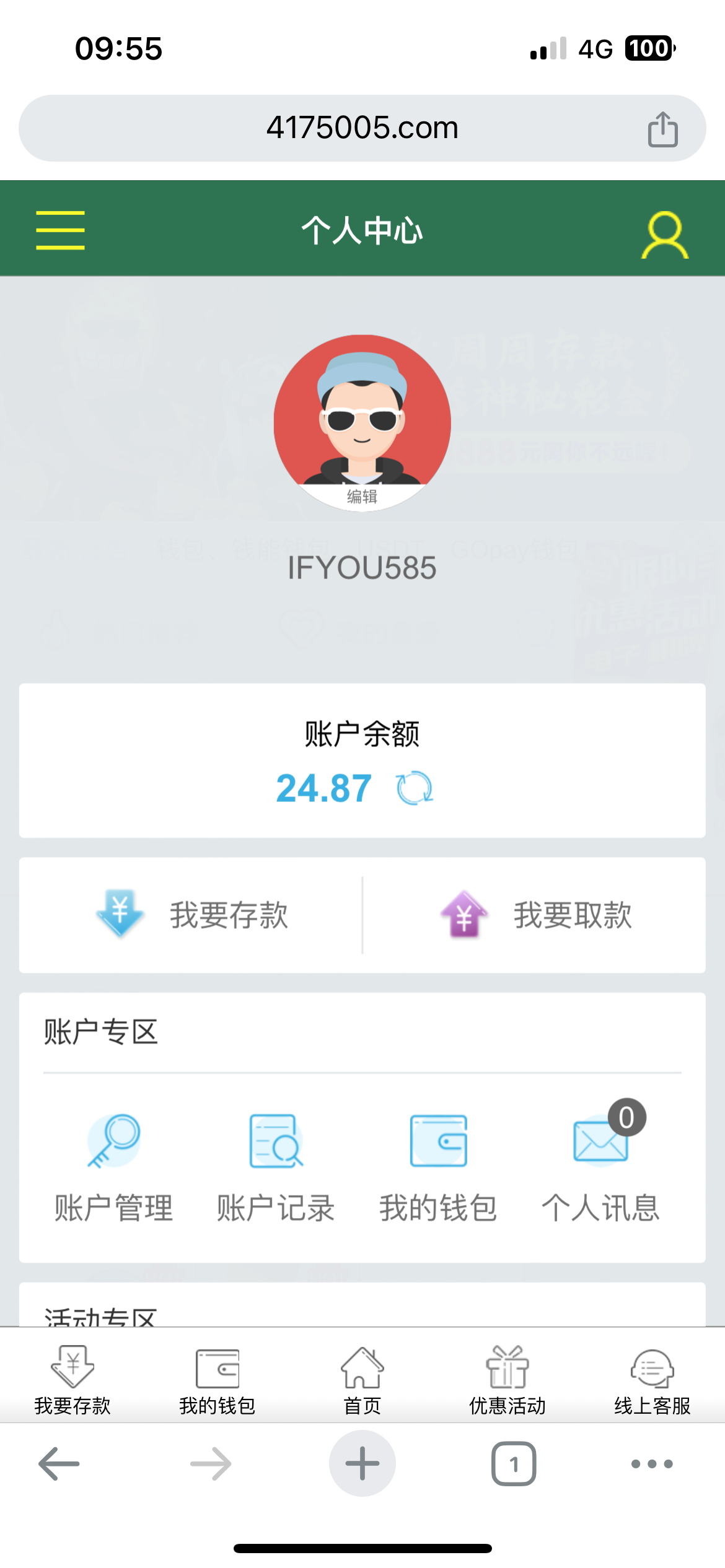The height and width of the screenshot is (1568, 725).
Task: Tap the browser address bar URL
Action: click(x=362, y=128)
